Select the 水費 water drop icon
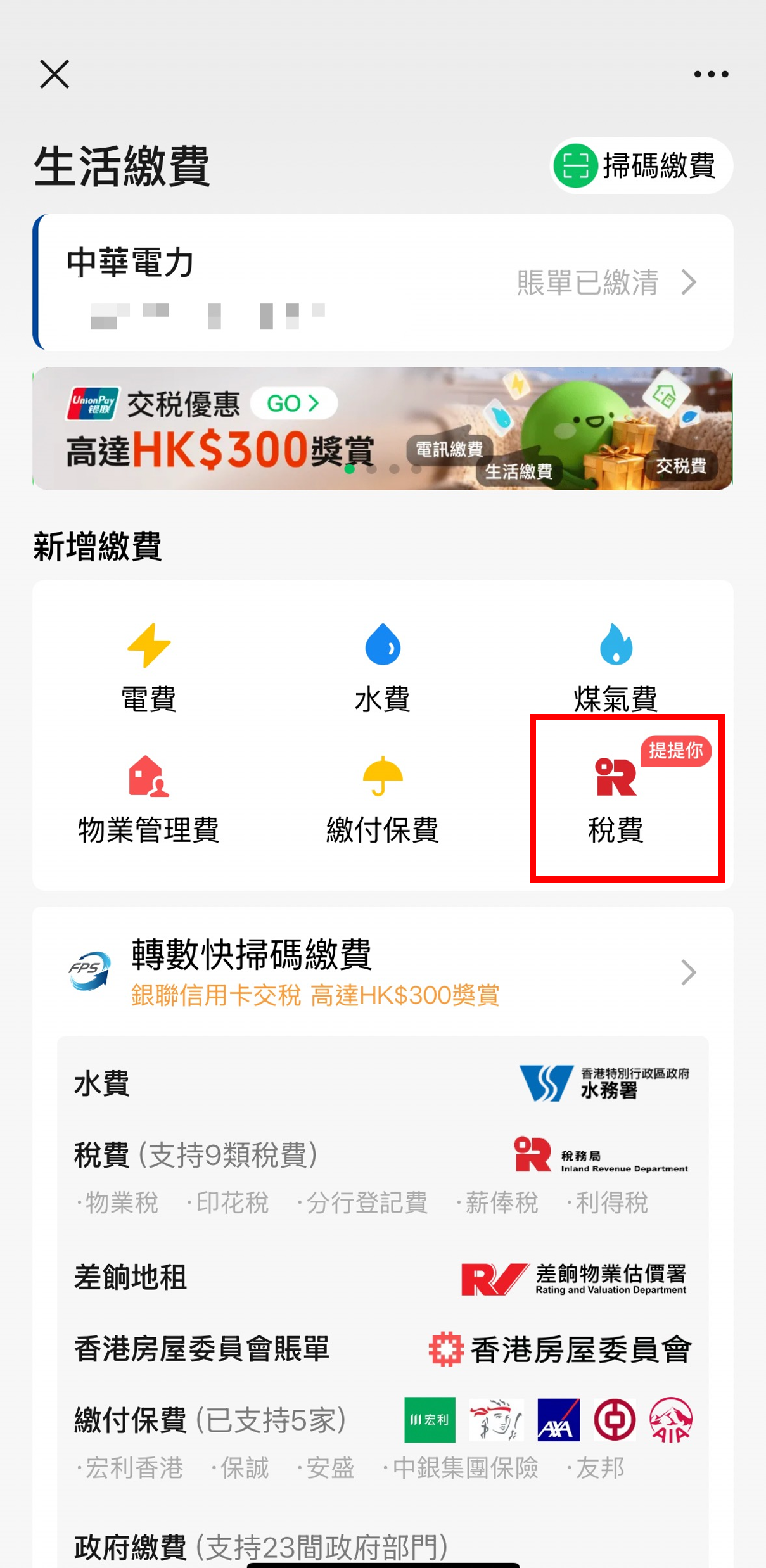The height and width of the screenshot is (1568, 766). (383, 645)
